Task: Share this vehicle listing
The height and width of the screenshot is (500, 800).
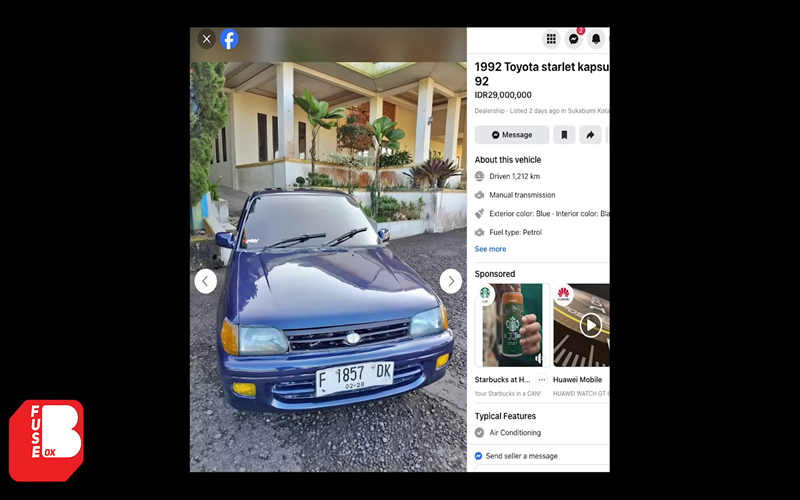Action: [590, 135]
